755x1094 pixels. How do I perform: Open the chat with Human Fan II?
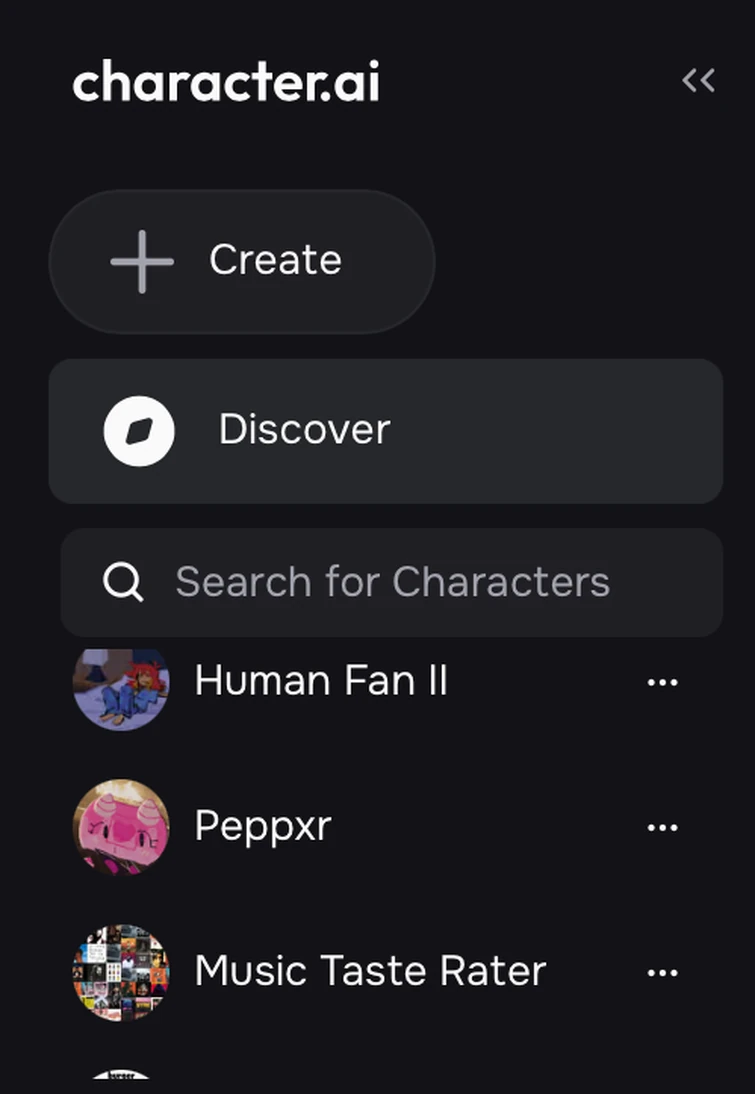coord(320,682)
